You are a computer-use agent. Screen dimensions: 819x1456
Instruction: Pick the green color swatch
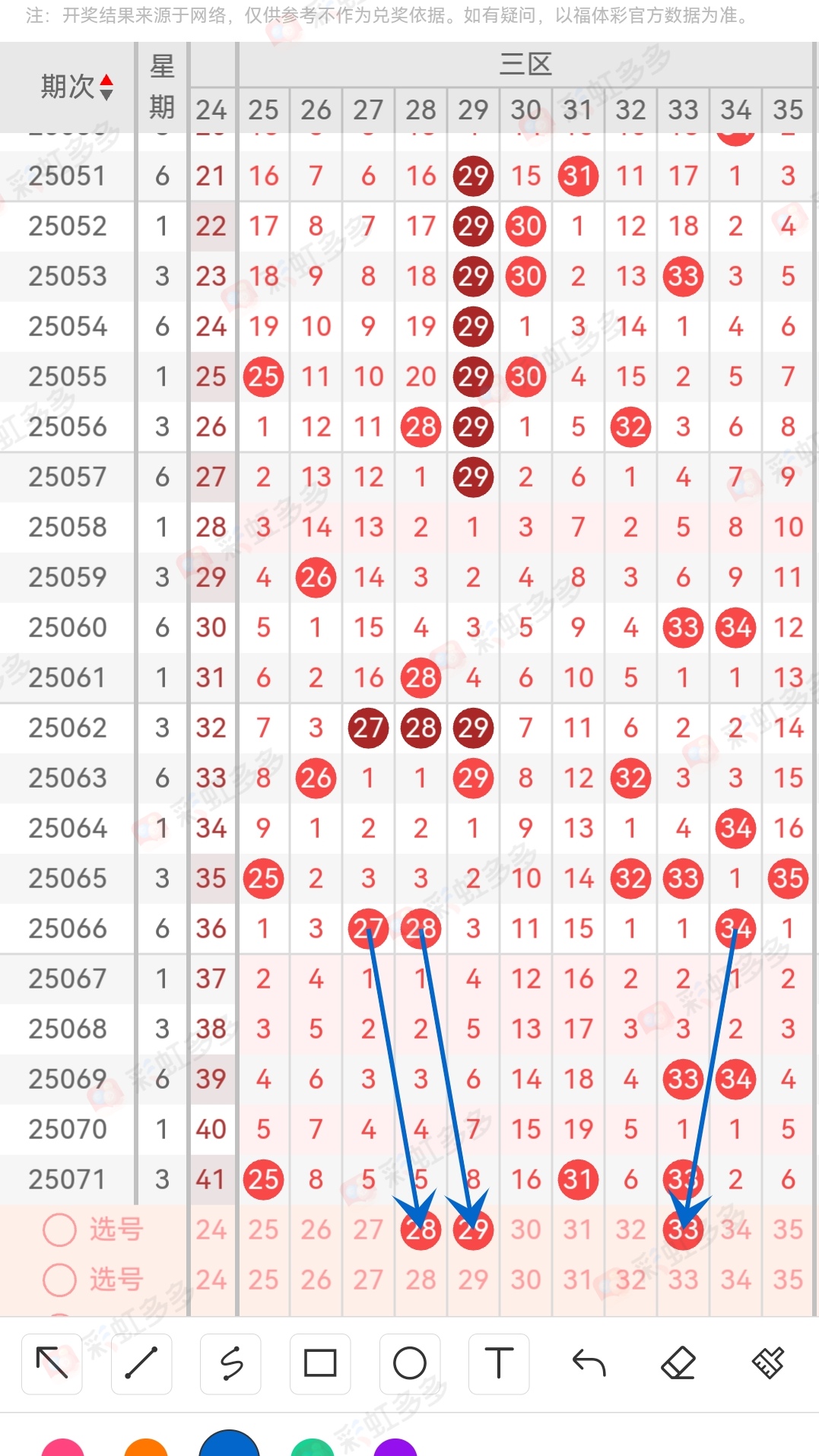pyautogui.click(x=313, y=1446)
